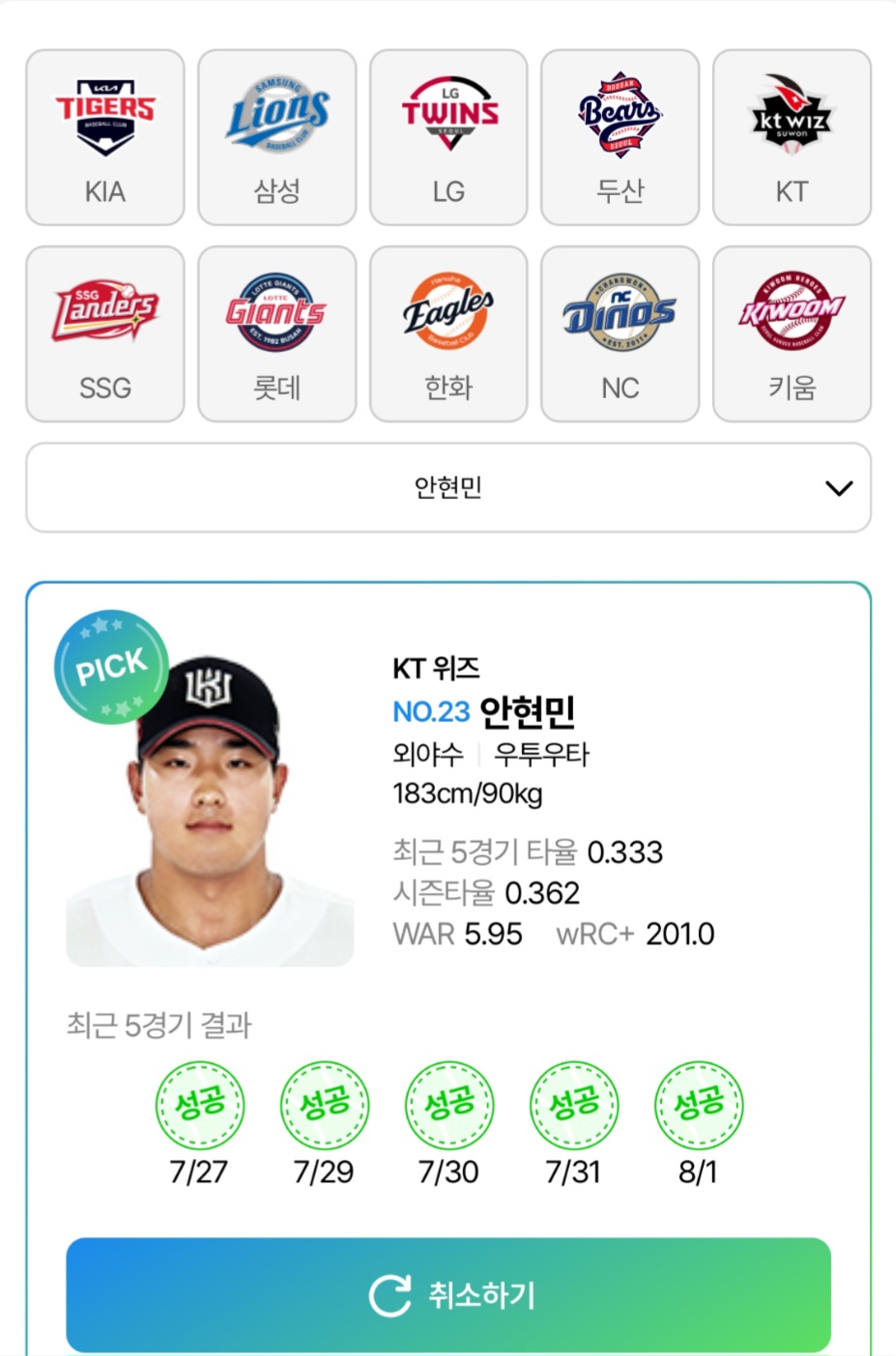The height and width of the screenshot is (1356, 896).
Task: Pick the LG Twins team
Action: point(448,137)
